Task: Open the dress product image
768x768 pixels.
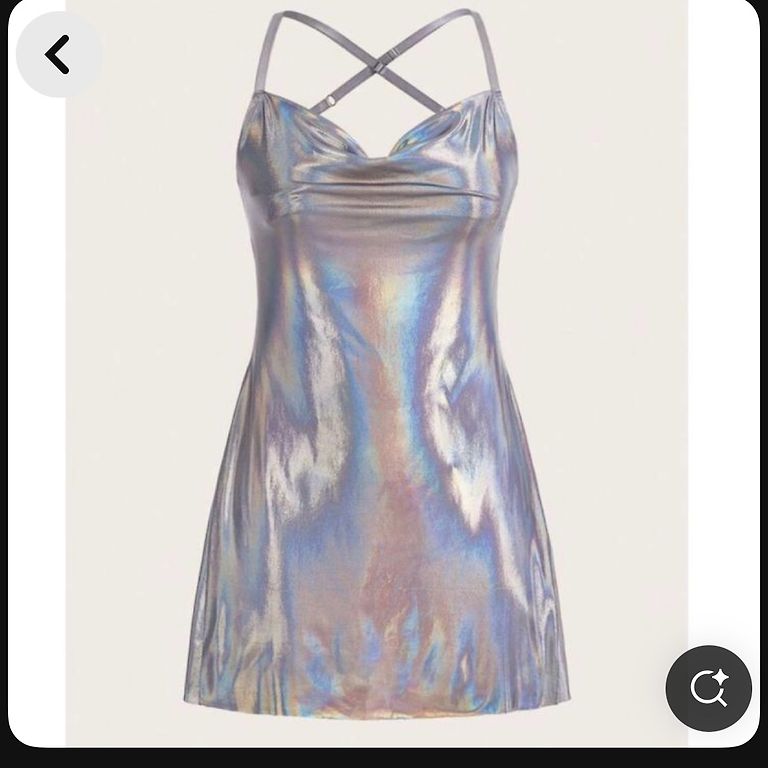Action: coord(377,373)
